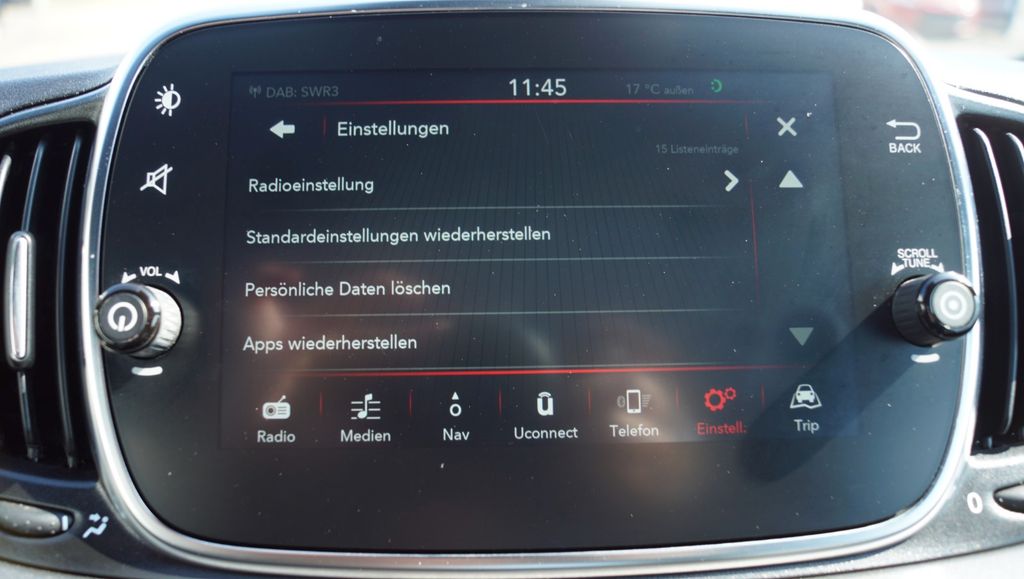
Task: Switch to the Radio tab
Action: click(276, 418)
